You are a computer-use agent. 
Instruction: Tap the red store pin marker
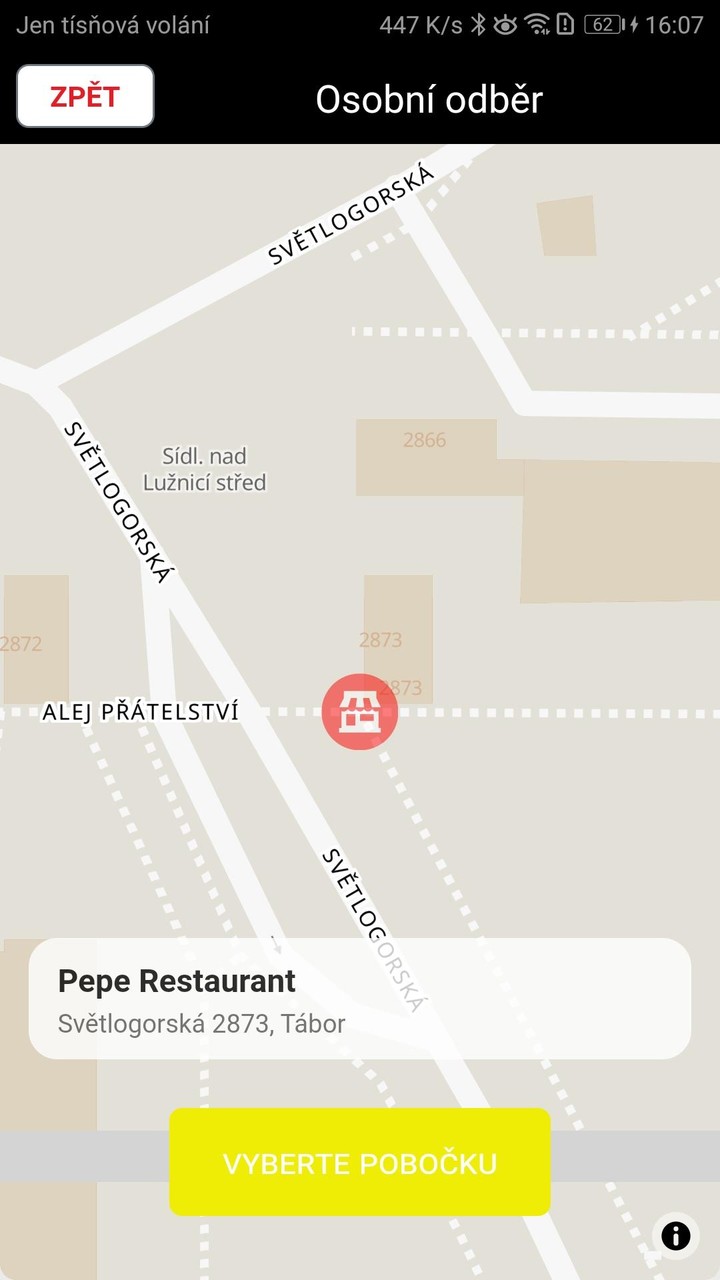360,711
